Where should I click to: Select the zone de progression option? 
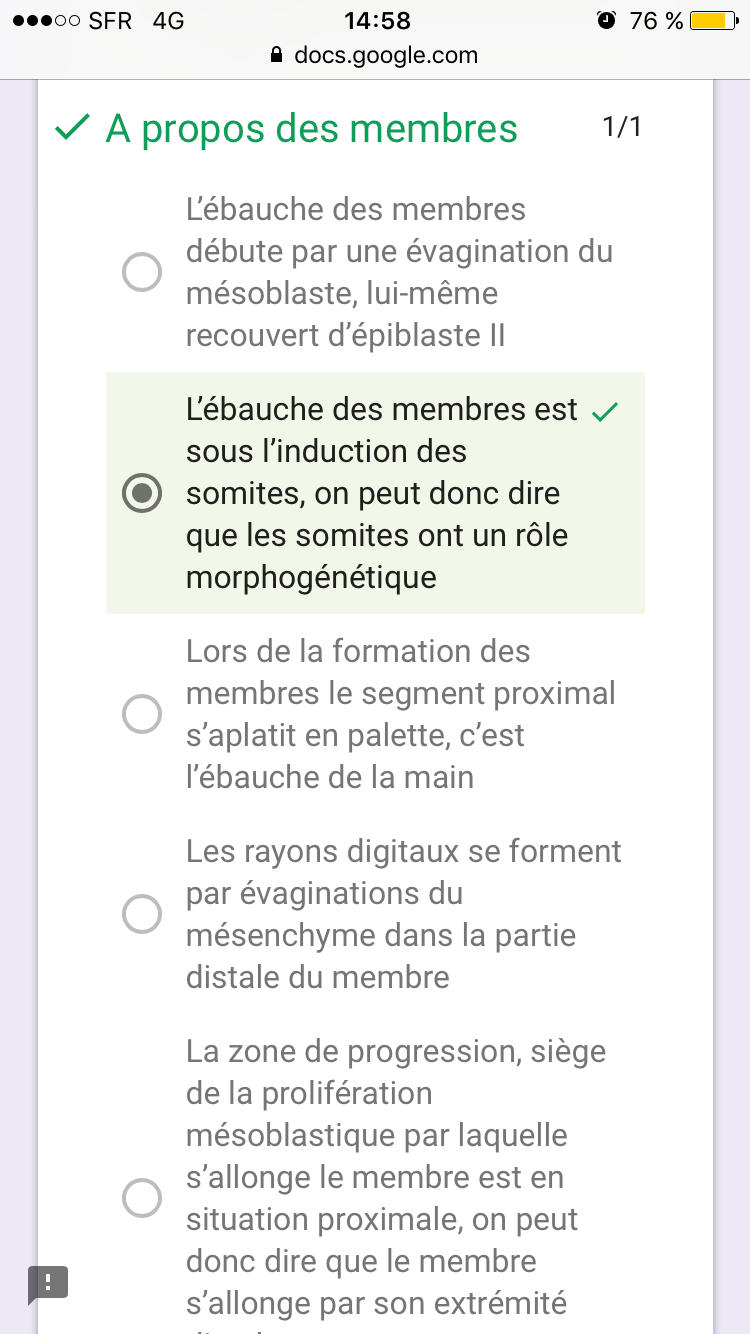[x=142, y=1198]
